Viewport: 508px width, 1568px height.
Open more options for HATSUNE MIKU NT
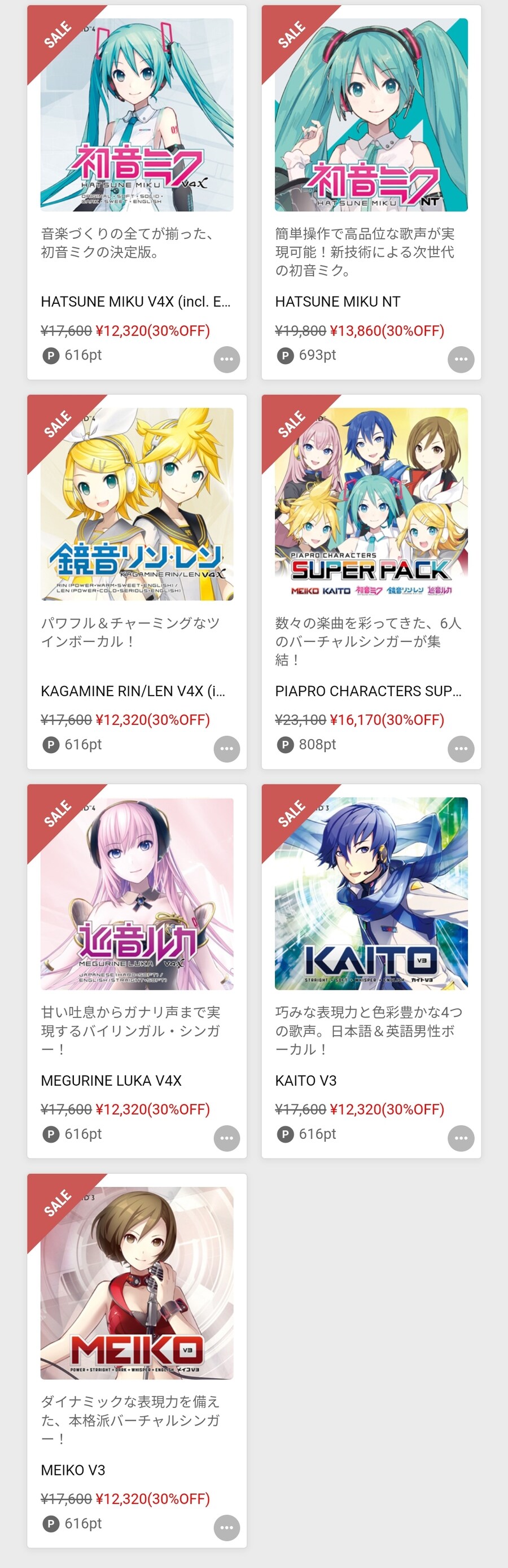click(461, 359)
